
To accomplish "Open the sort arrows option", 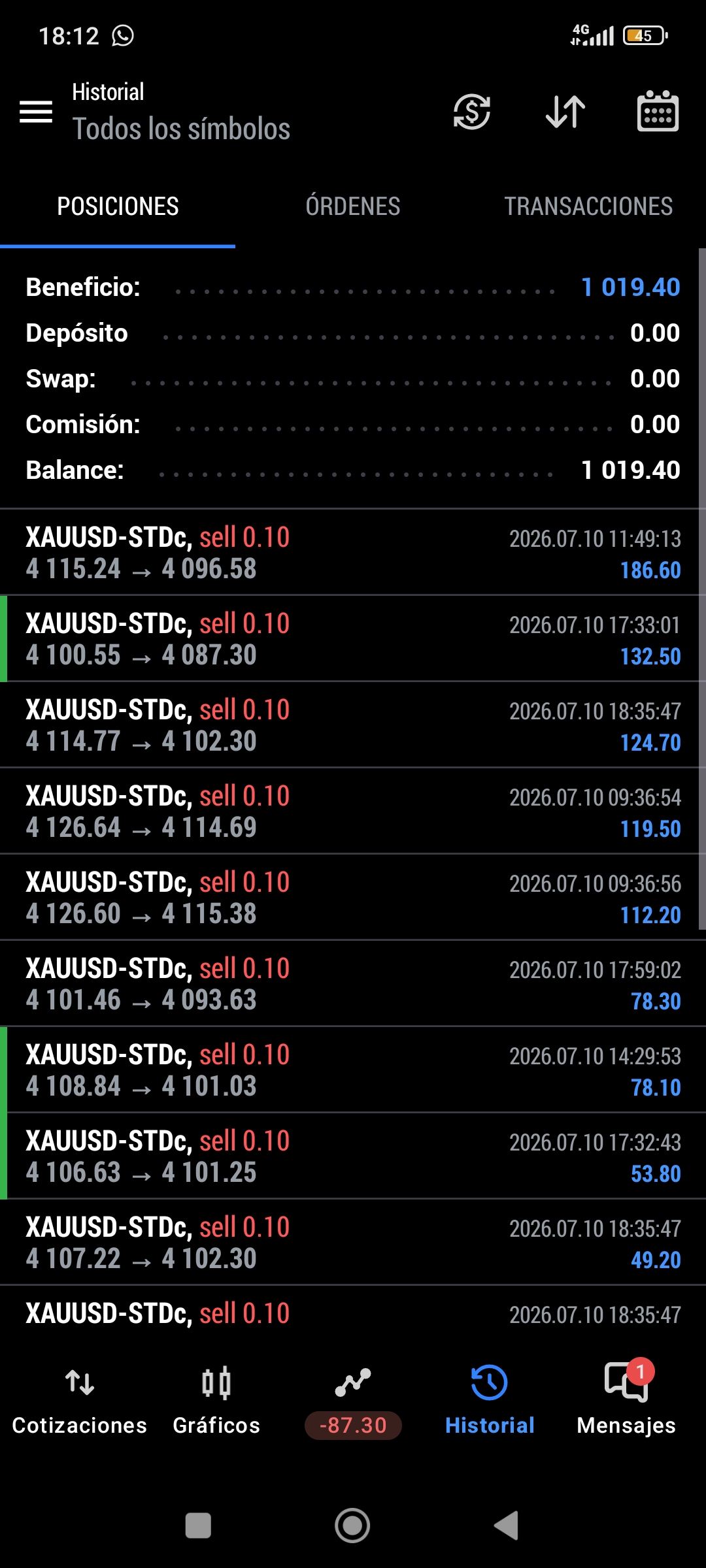I will click(565, 112).
